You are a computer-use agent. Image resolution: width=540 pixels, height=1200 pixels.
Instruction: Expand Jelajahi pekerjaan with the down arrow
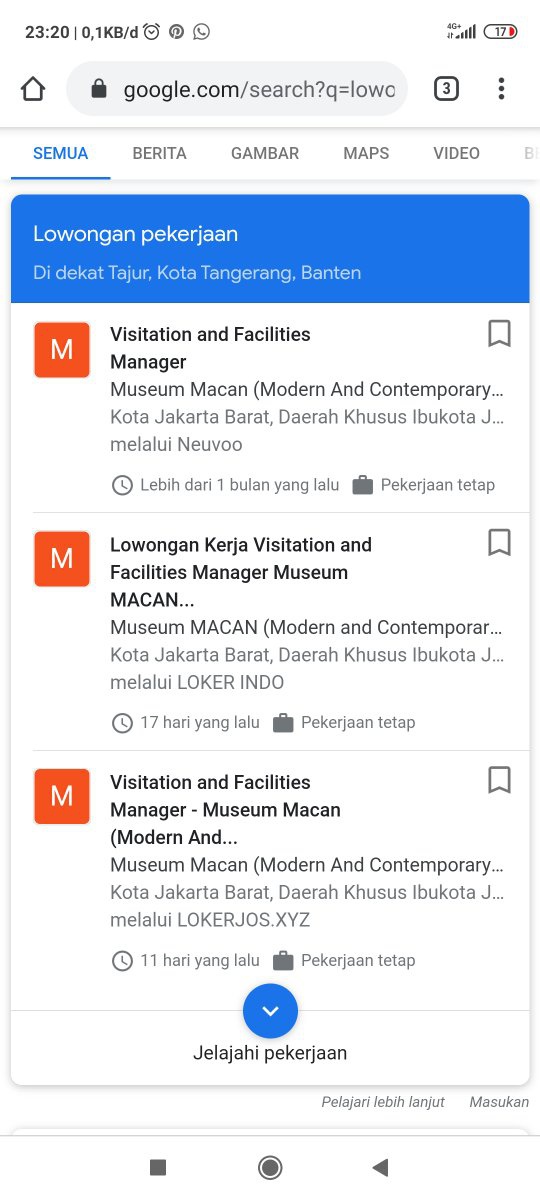[x=270, y=1011]
